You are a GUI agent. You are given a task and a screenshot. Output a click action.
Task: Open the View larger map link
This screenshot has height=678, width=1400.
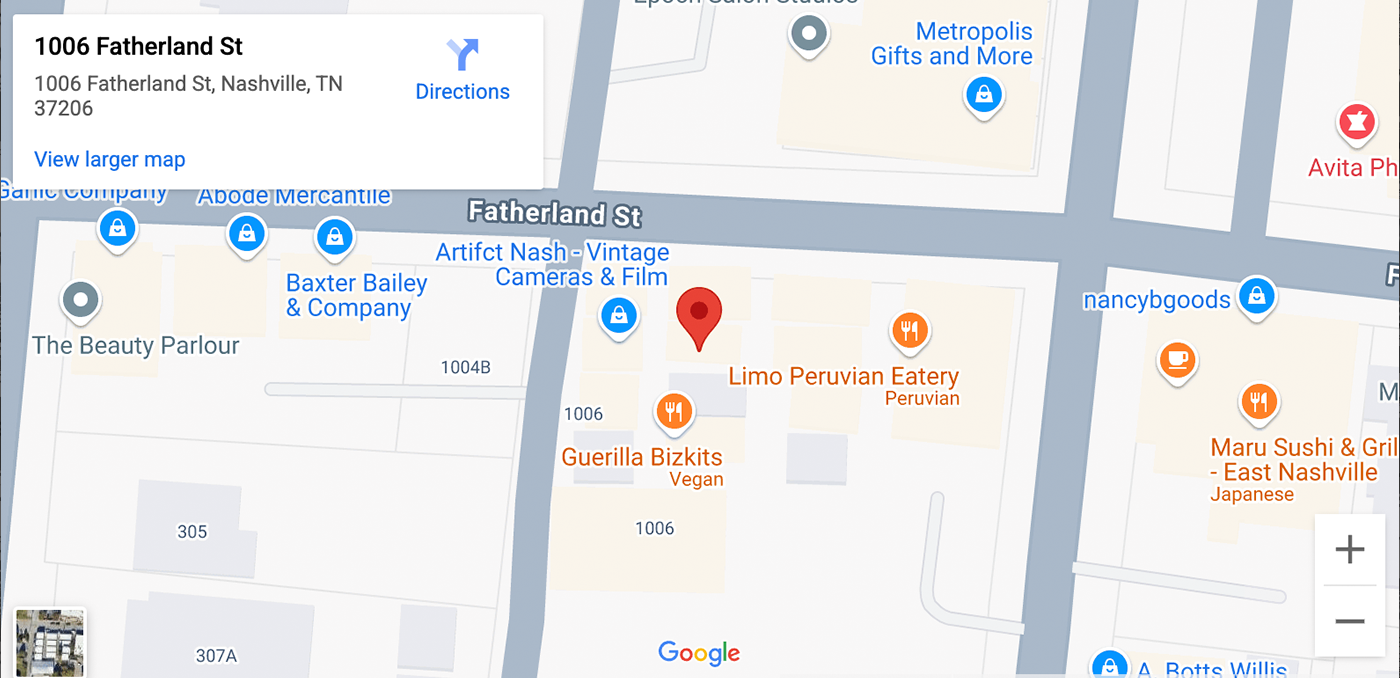tap(110, 159)
